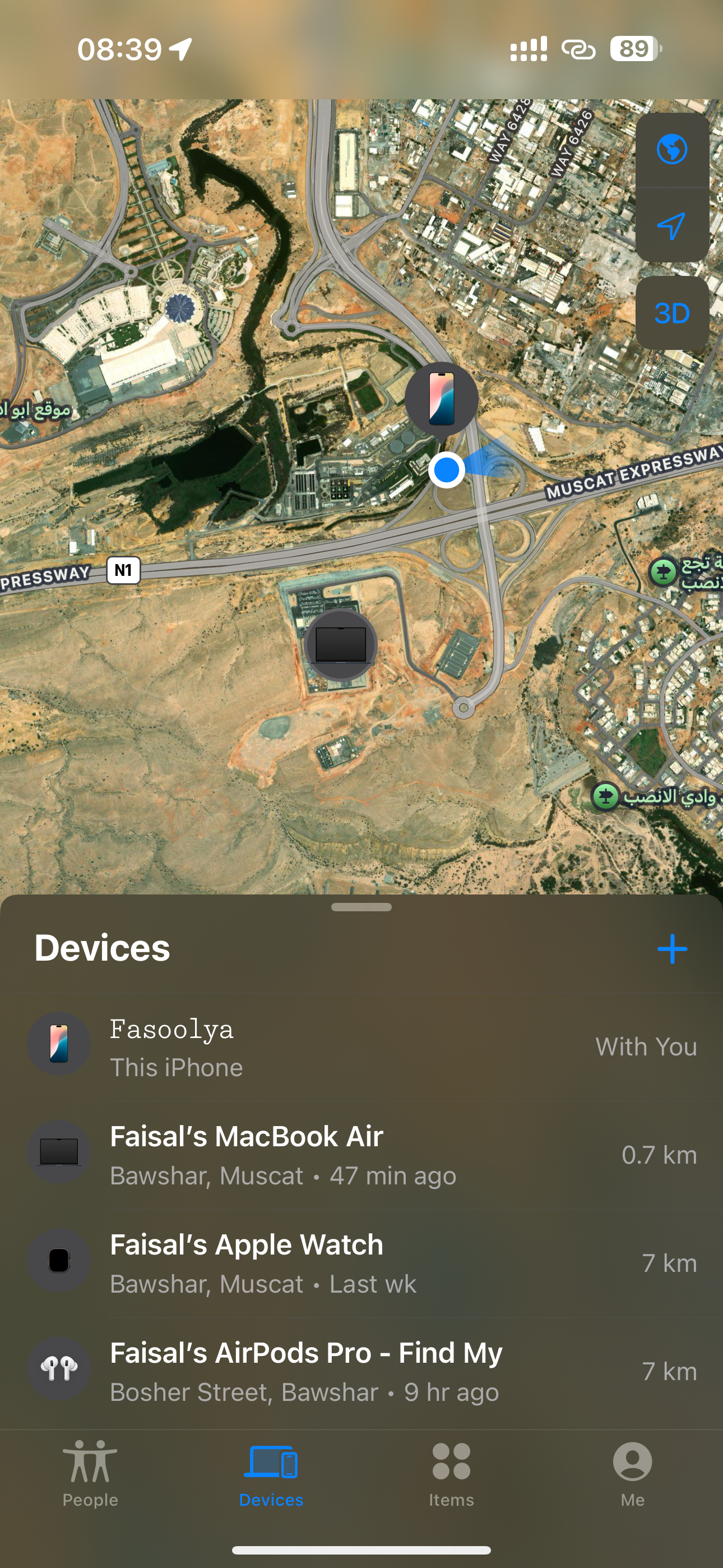Open Faisal's Apple Watch details
The image size is (723, 1568).
tap(361, 1263)
